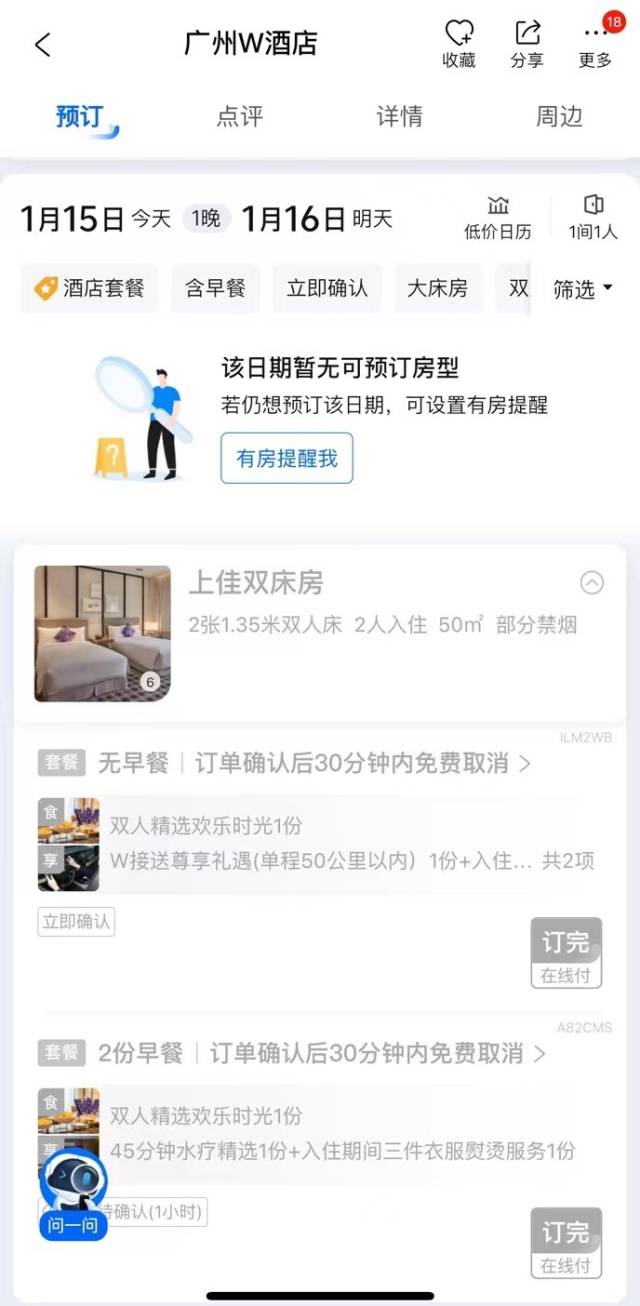Edit 1间1人 room and guest count
Screen dimensions: 640x1306
pos(593,218)
